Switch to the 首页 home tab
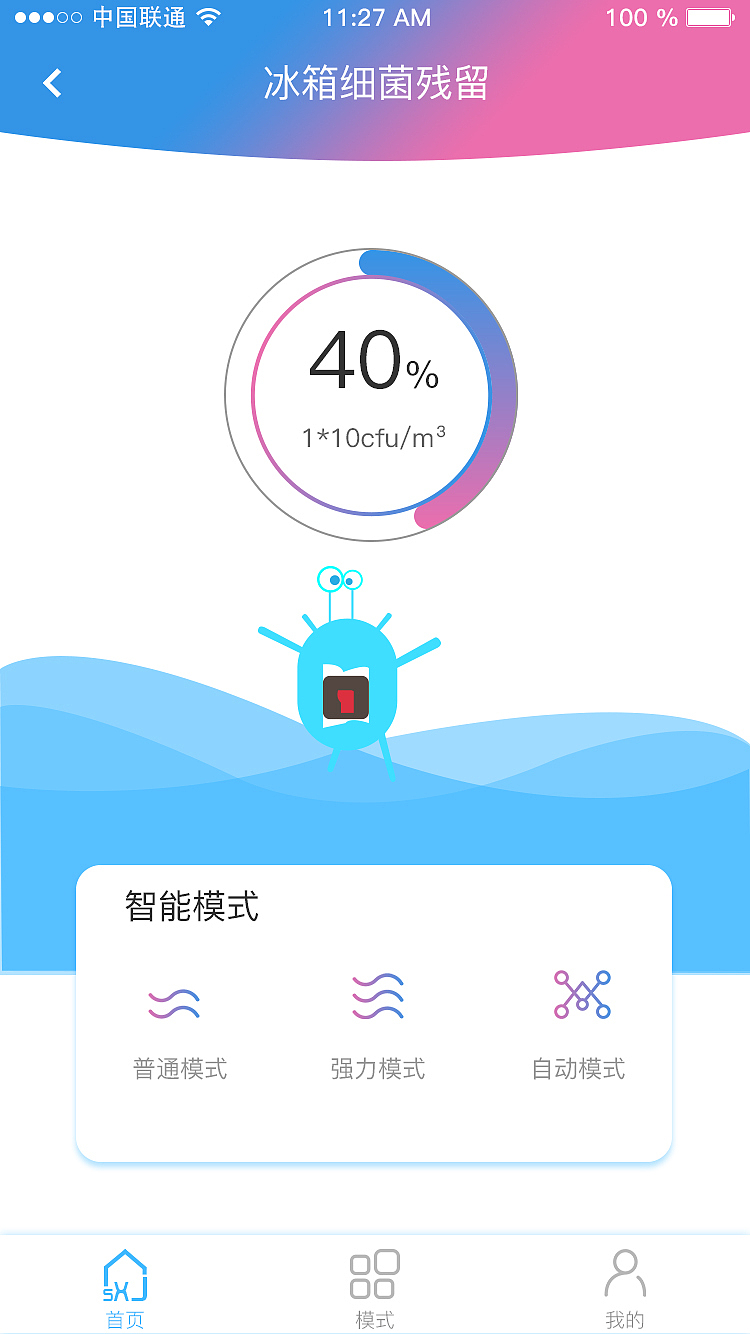750x1334 pixels. click(125, 1288)
